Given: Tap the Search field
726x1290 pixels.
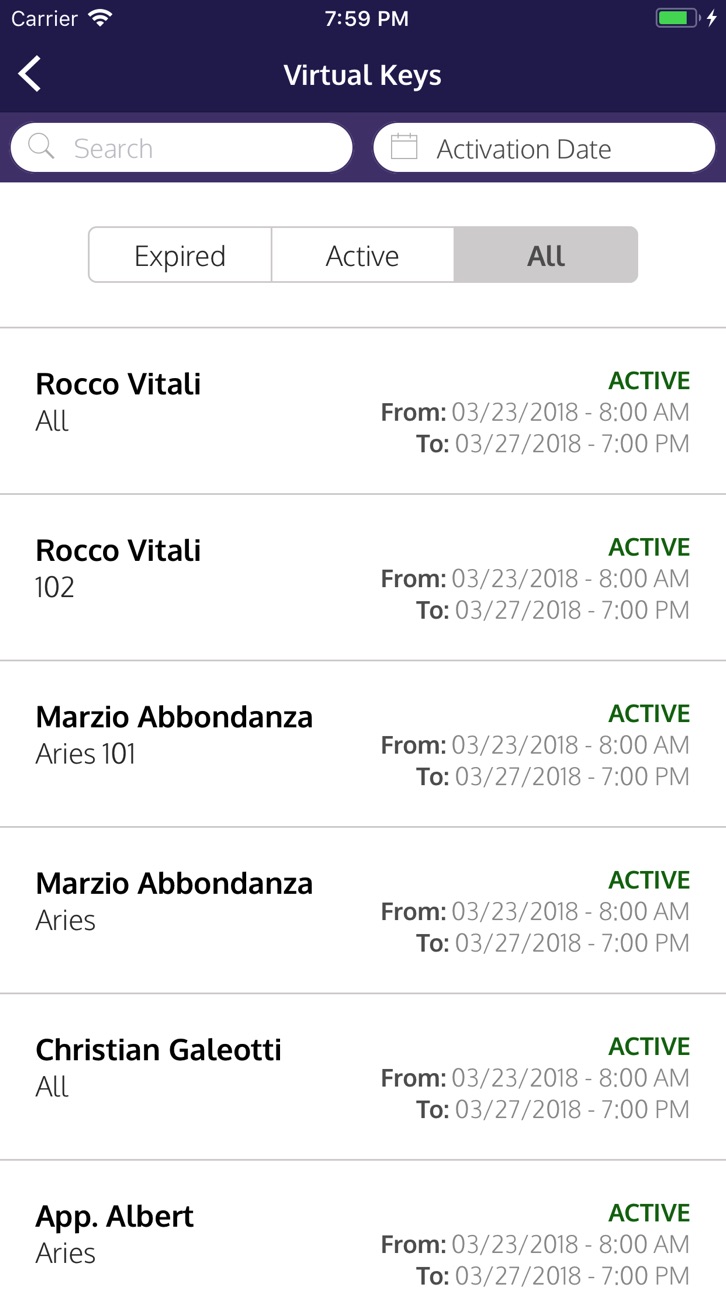Looking at the screenshot, I should pos(181,148).
